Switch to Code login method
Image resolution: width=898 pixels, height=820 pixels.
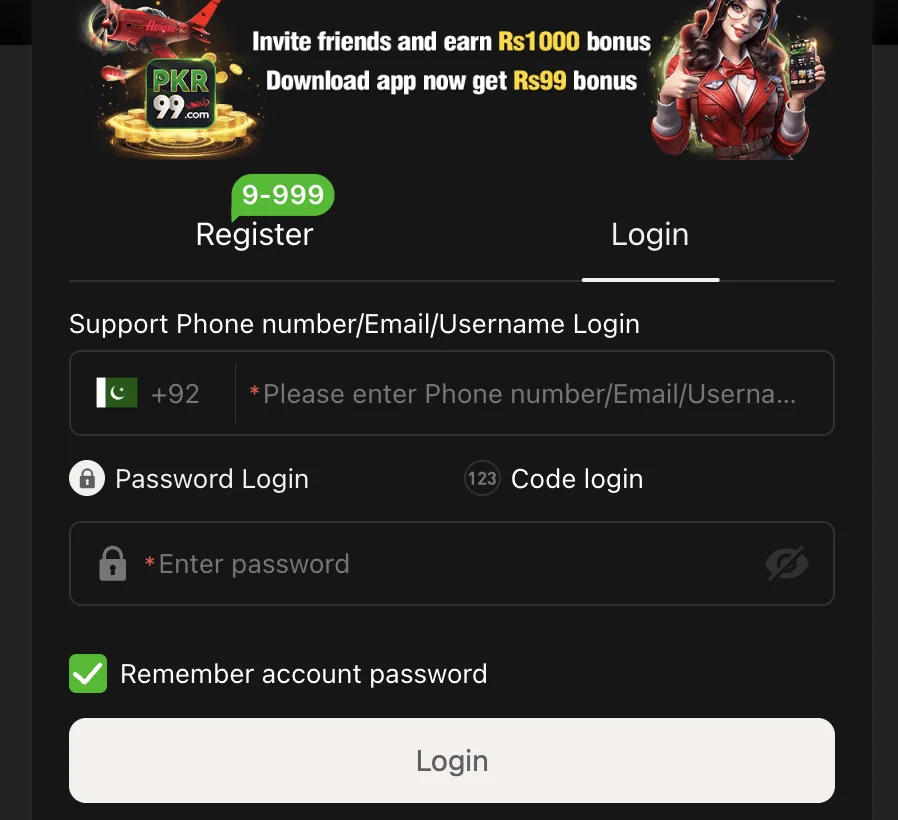555,479
